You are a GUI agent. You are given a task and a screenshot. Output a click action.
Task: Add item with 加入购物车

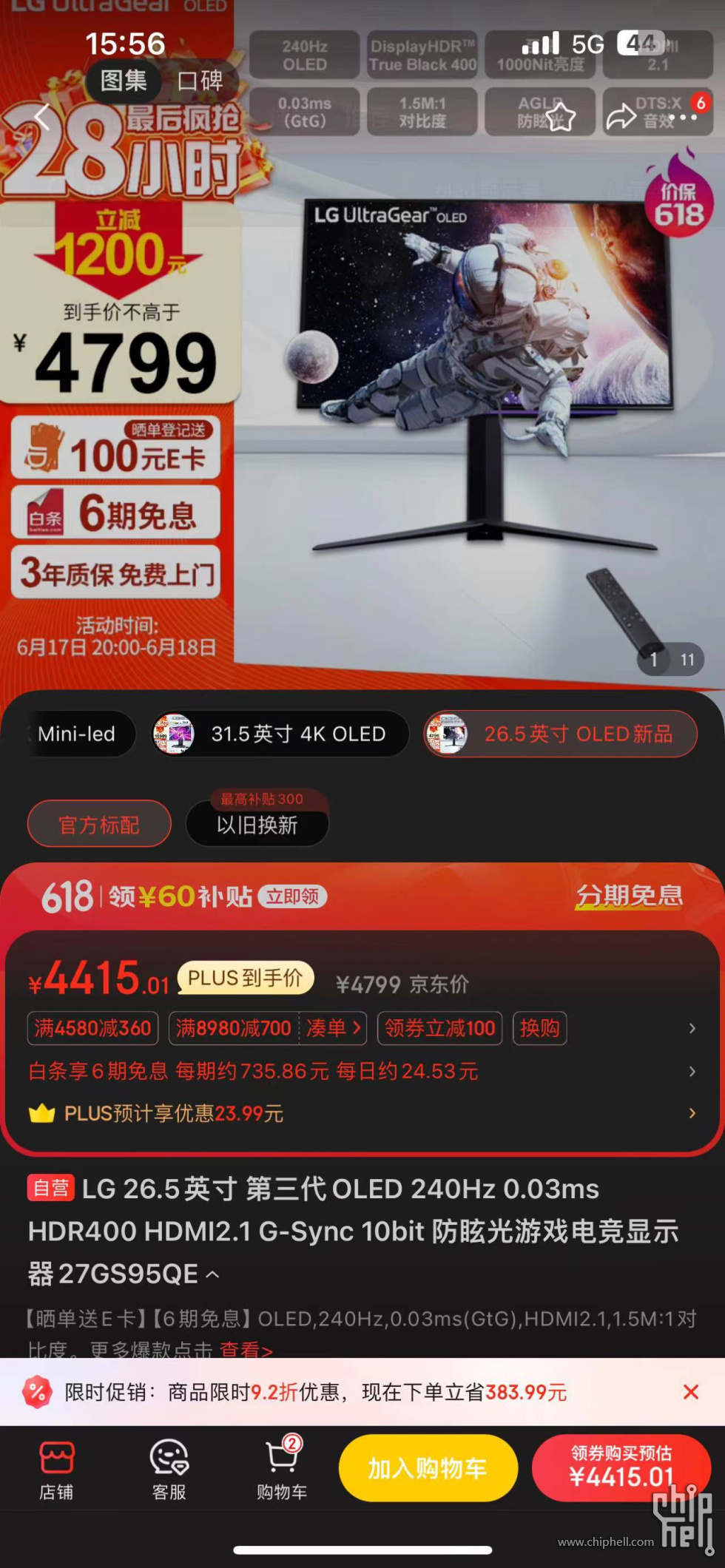[x=428, y=1468]
